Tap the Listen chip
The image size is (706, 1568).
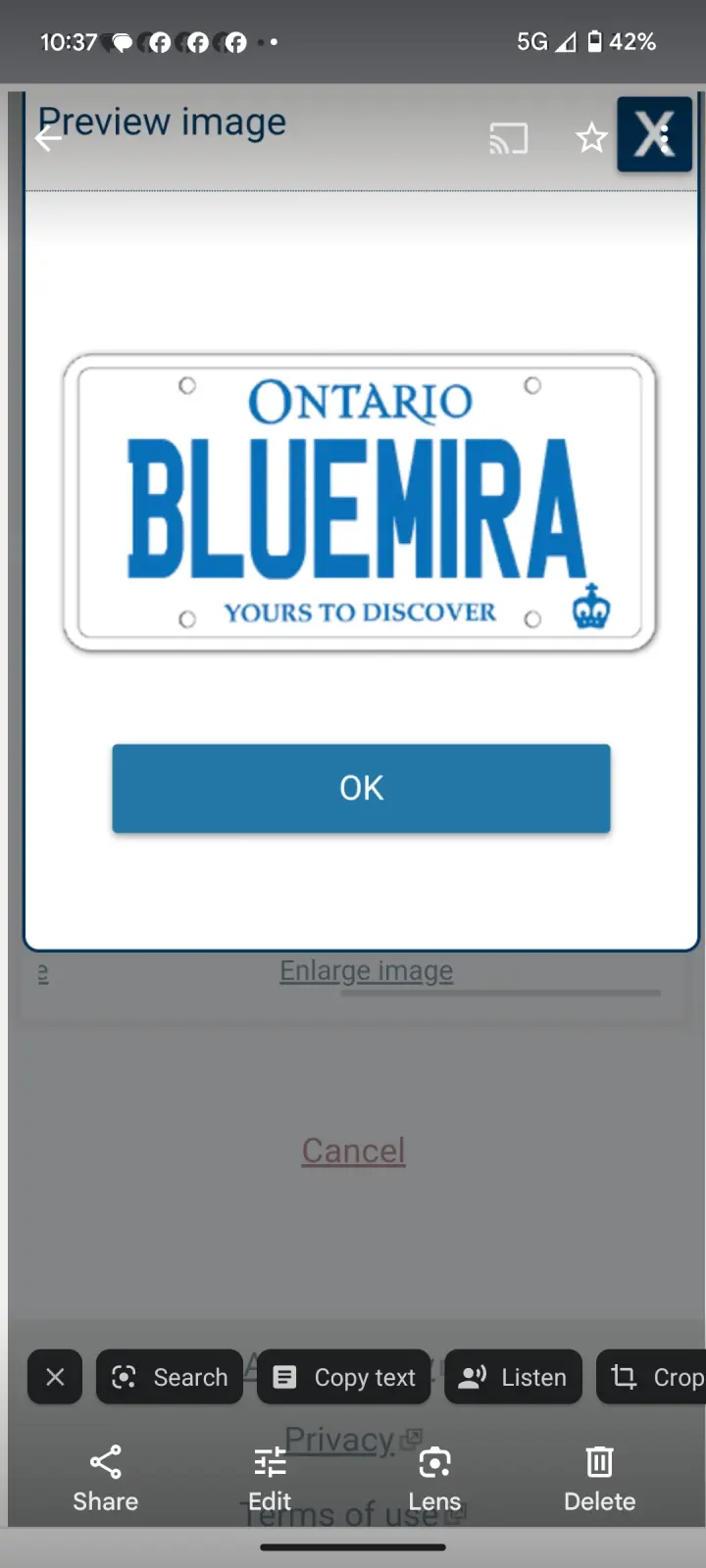[513, 1377]
